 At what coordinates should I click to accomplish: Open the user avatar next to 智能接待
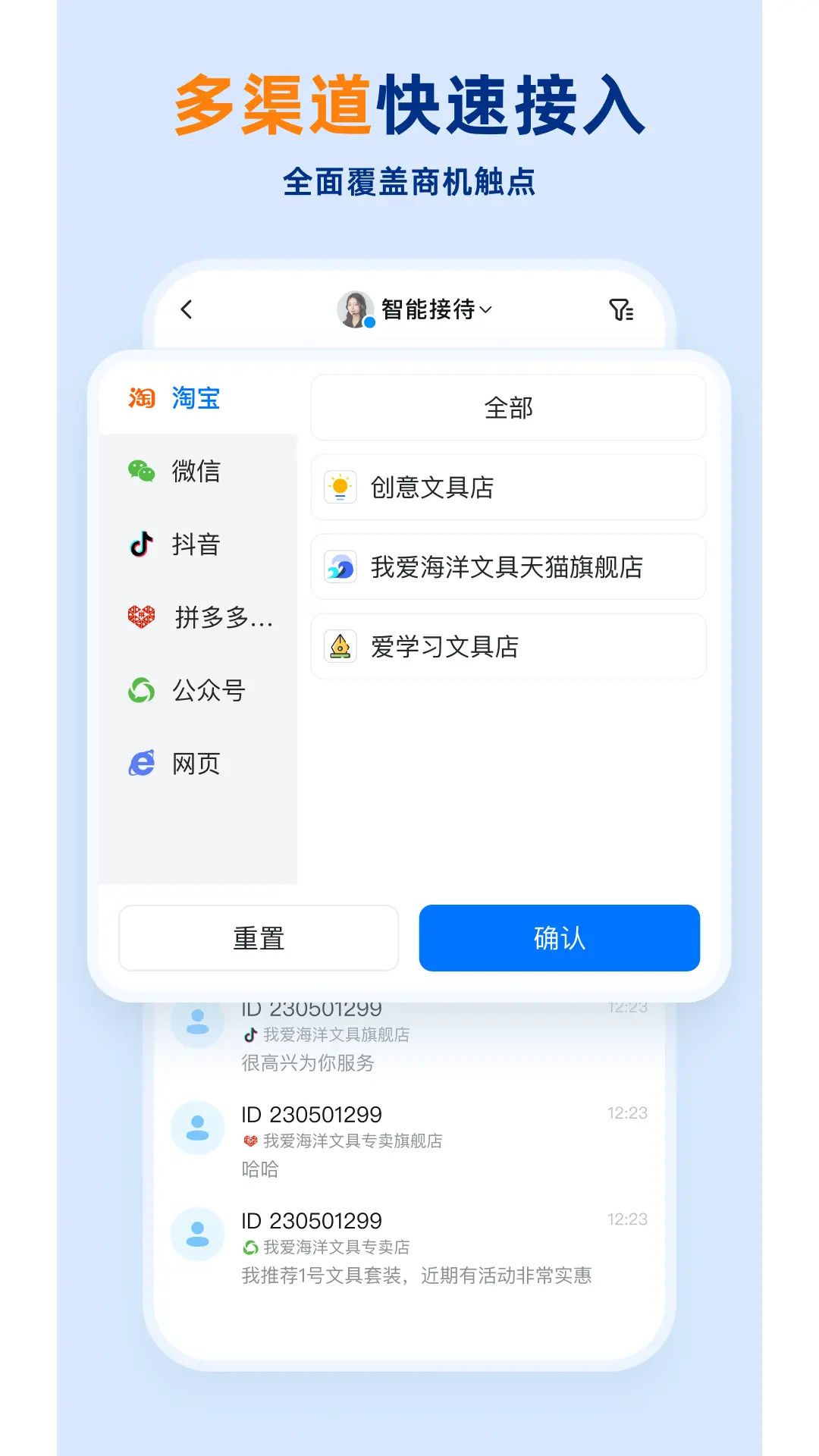[355, 308]
